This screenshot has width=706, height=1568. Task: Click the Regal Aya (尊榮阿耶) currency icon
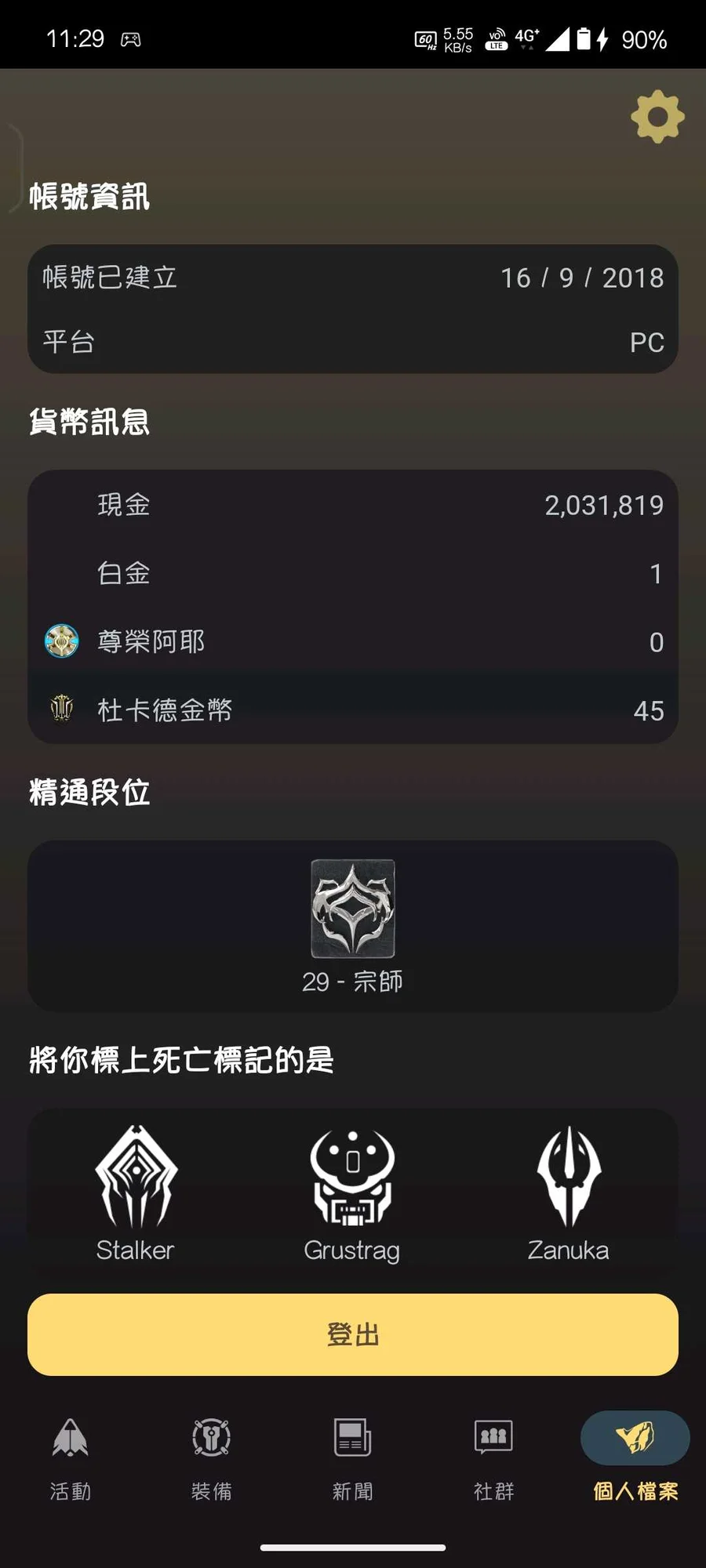[x=61, y=641]
